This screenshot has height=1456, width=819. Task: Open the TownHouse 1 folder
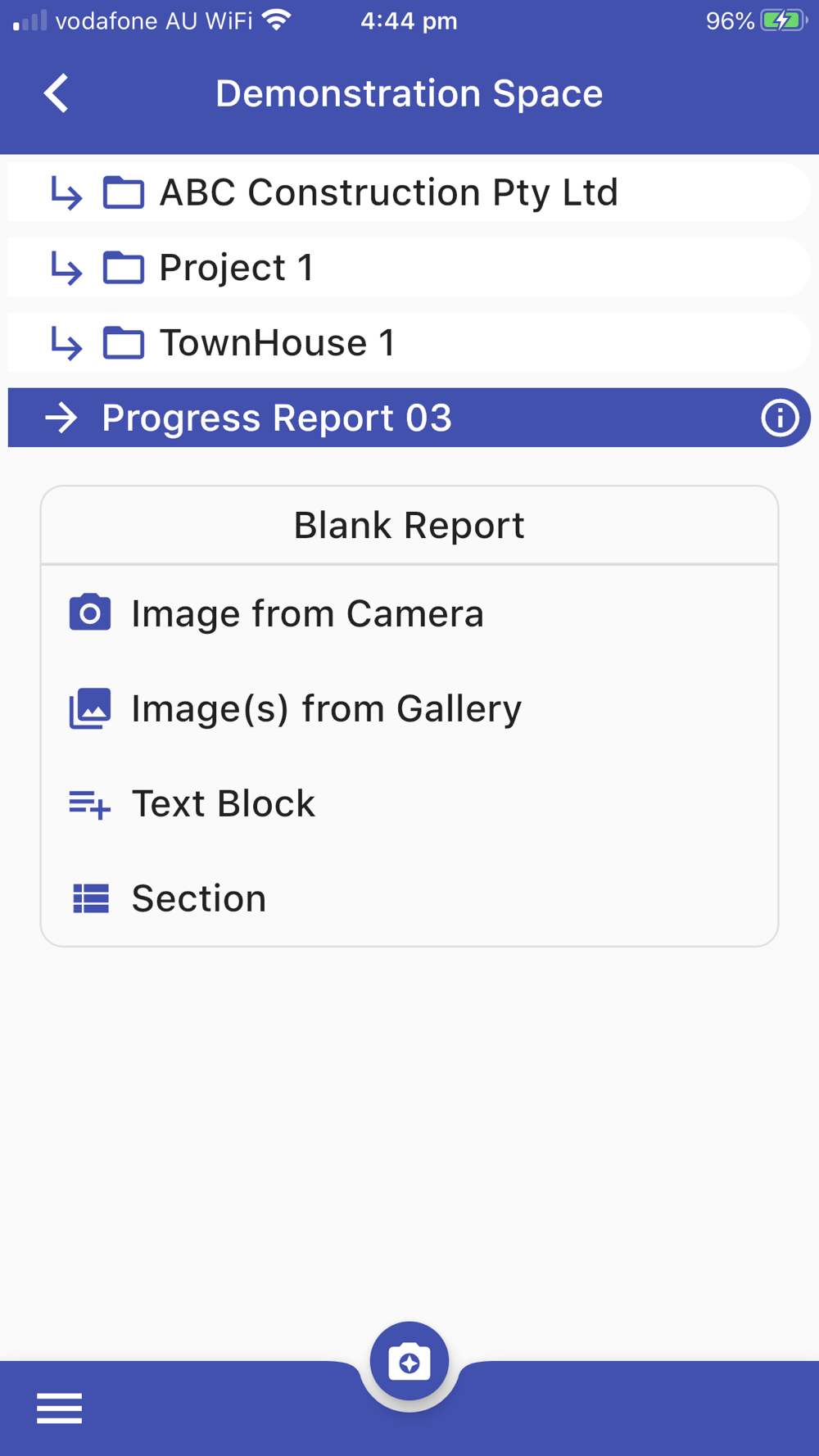coord(277,343)
